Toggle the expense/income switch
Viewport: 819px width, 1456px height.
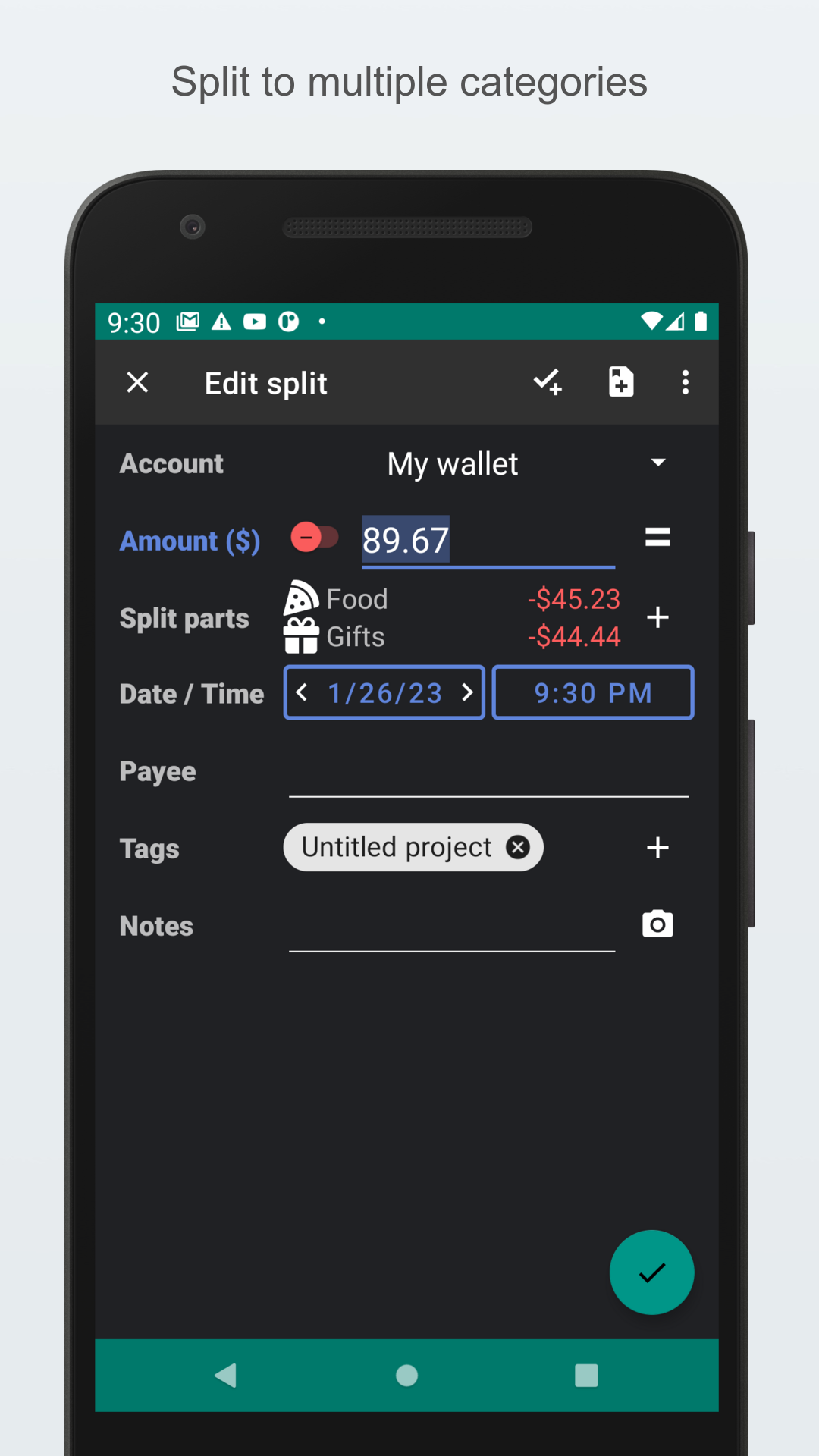coord(316,538)
